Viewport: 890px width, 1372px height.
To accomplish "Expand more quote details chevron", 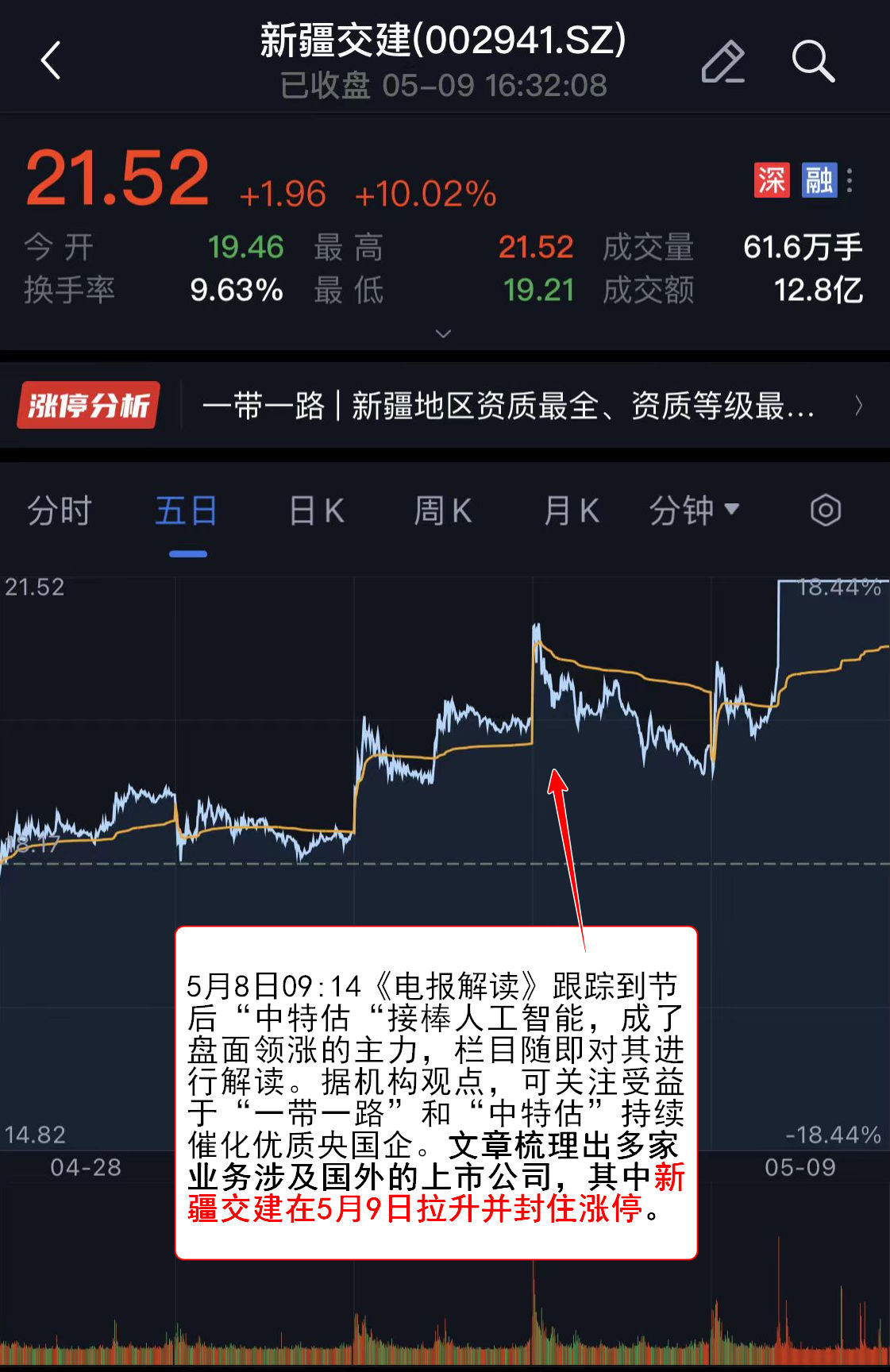I will pyautogui.click(x=444, y=333).
